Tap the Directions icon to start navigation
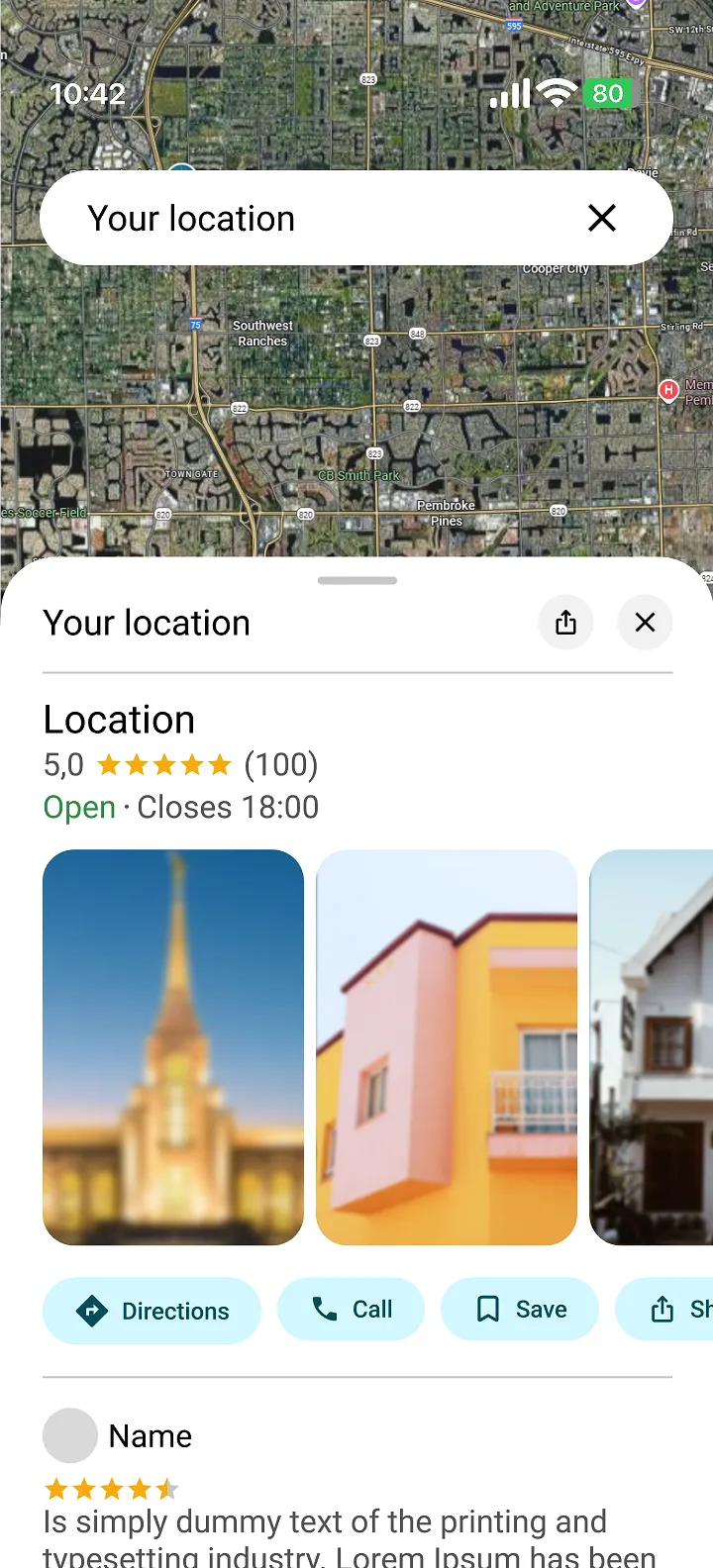 90,1309
